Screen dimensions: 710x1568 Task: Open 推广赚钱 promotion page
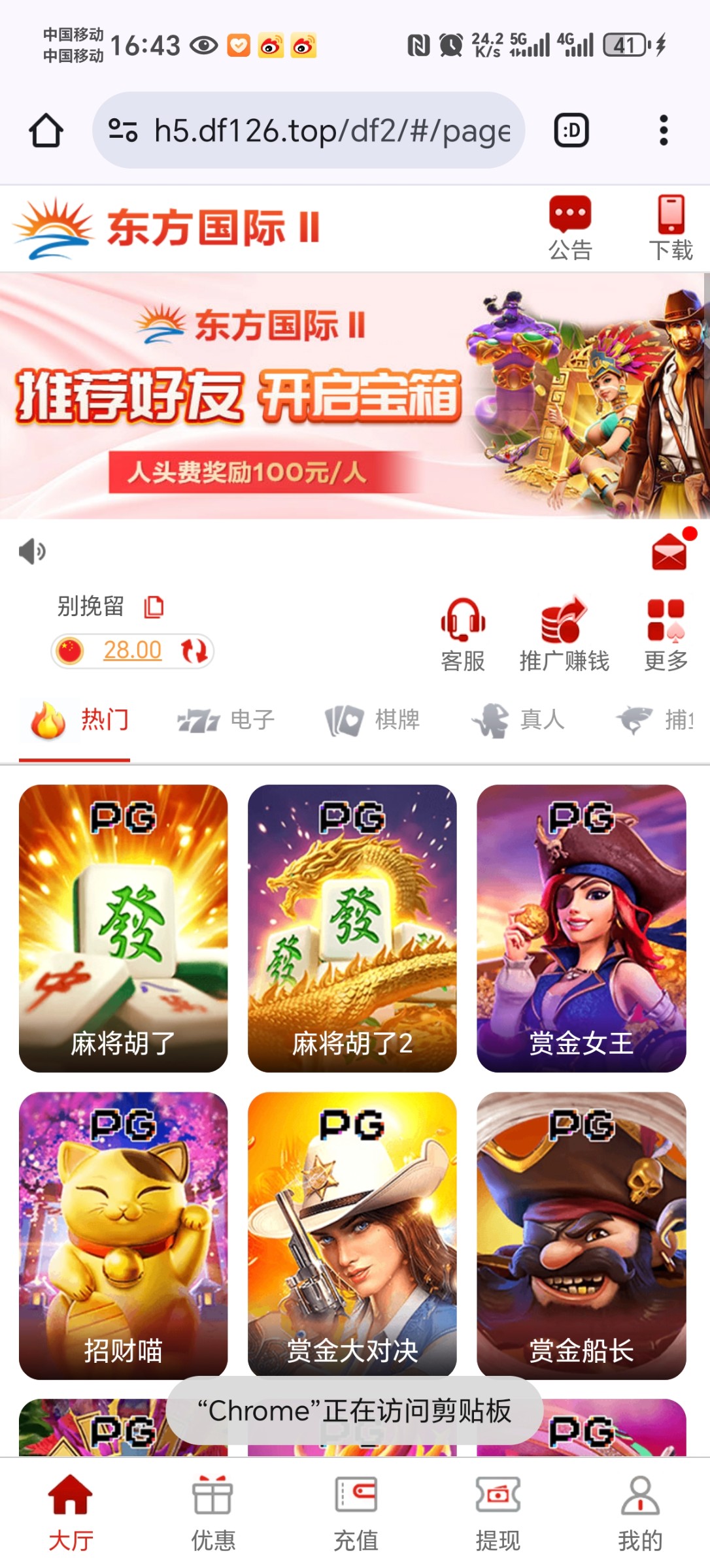(x=564, y=634)
